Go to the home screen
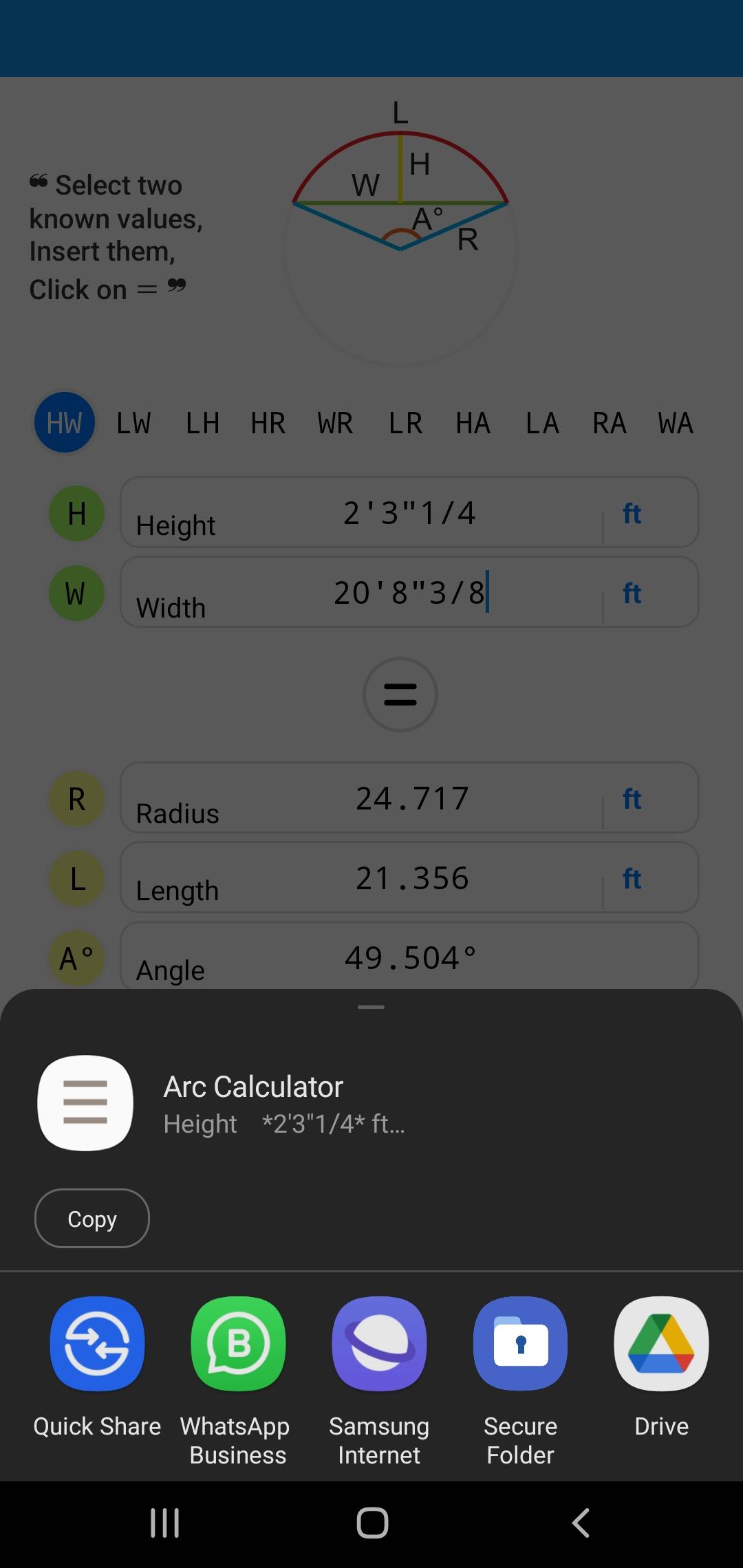This screenshot has height=1568, width=743. (x=372, y=1523)
